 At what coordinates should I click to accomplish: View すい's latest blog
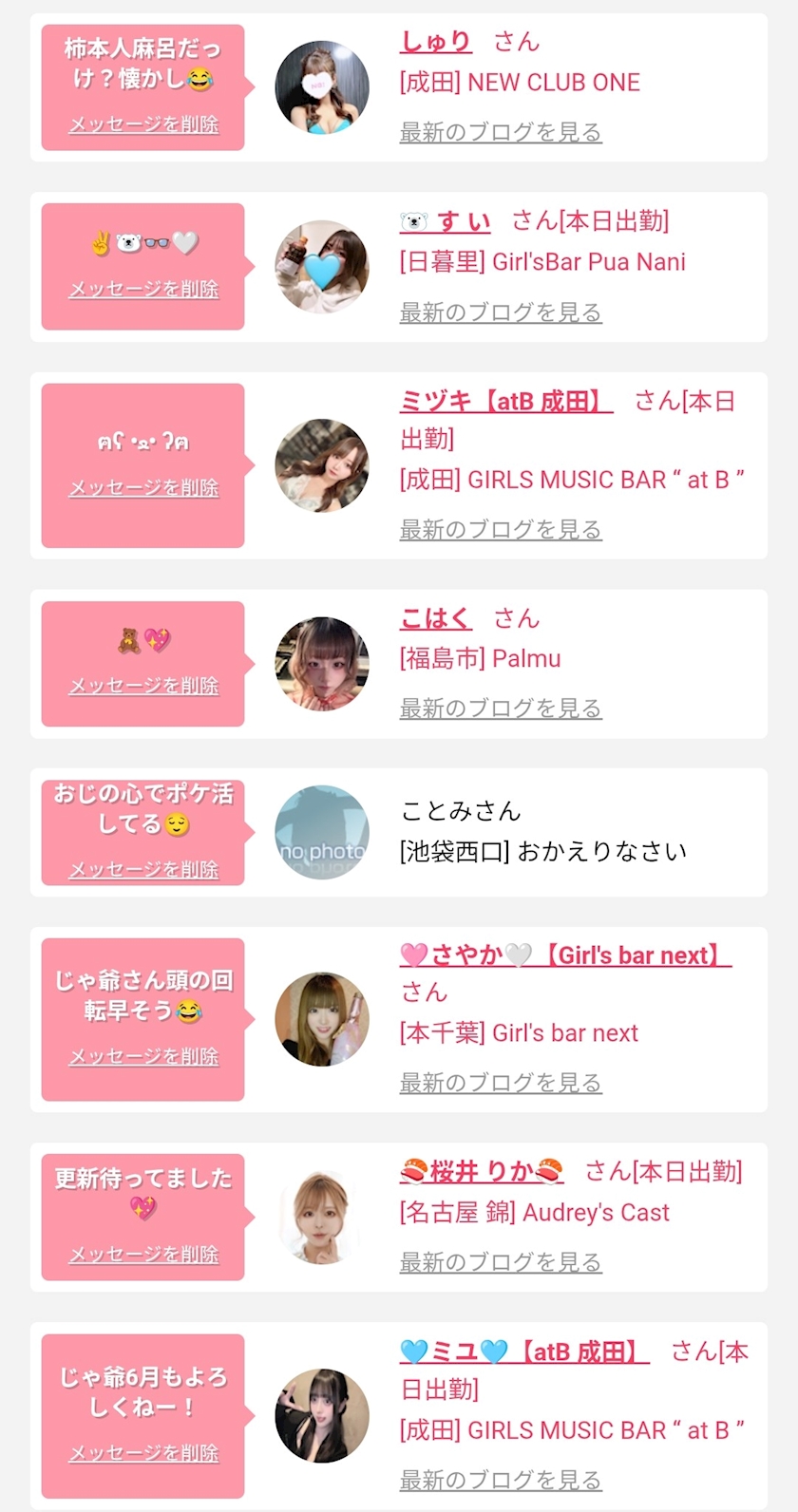[x=501, y=312]
